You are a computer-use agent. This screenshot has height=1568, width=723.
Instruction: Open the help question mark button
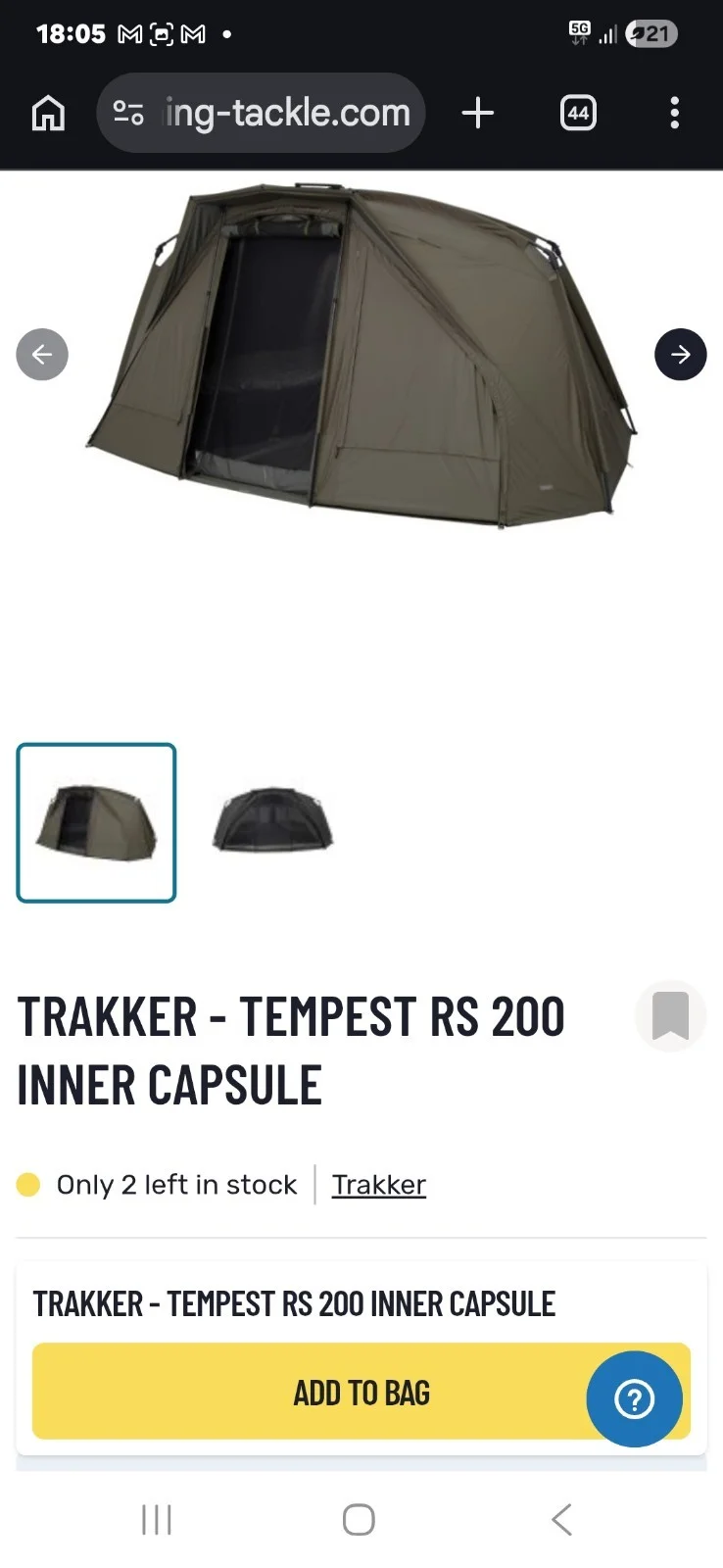tap(634, 1398)
